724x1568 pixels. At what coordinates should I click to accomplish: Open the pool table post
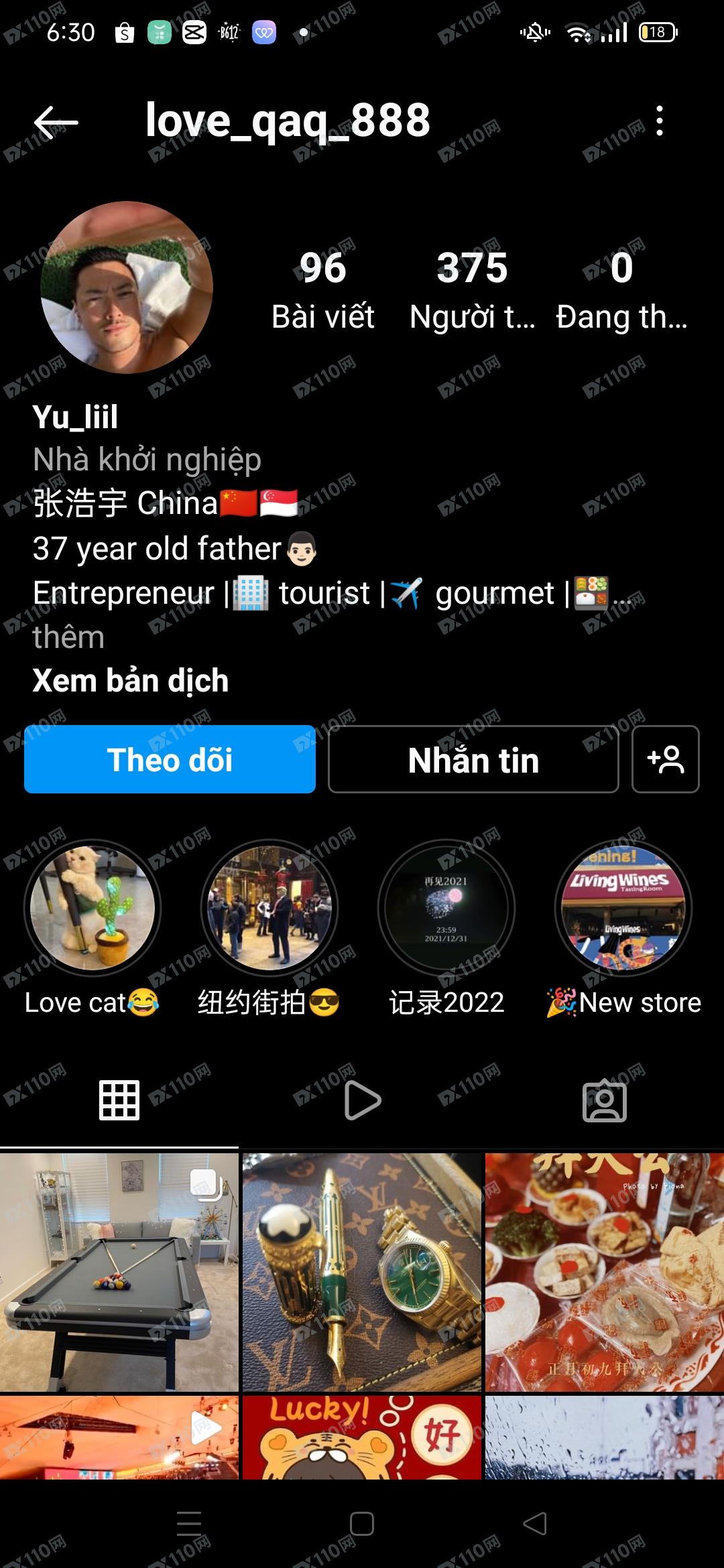click(119, 1272)
